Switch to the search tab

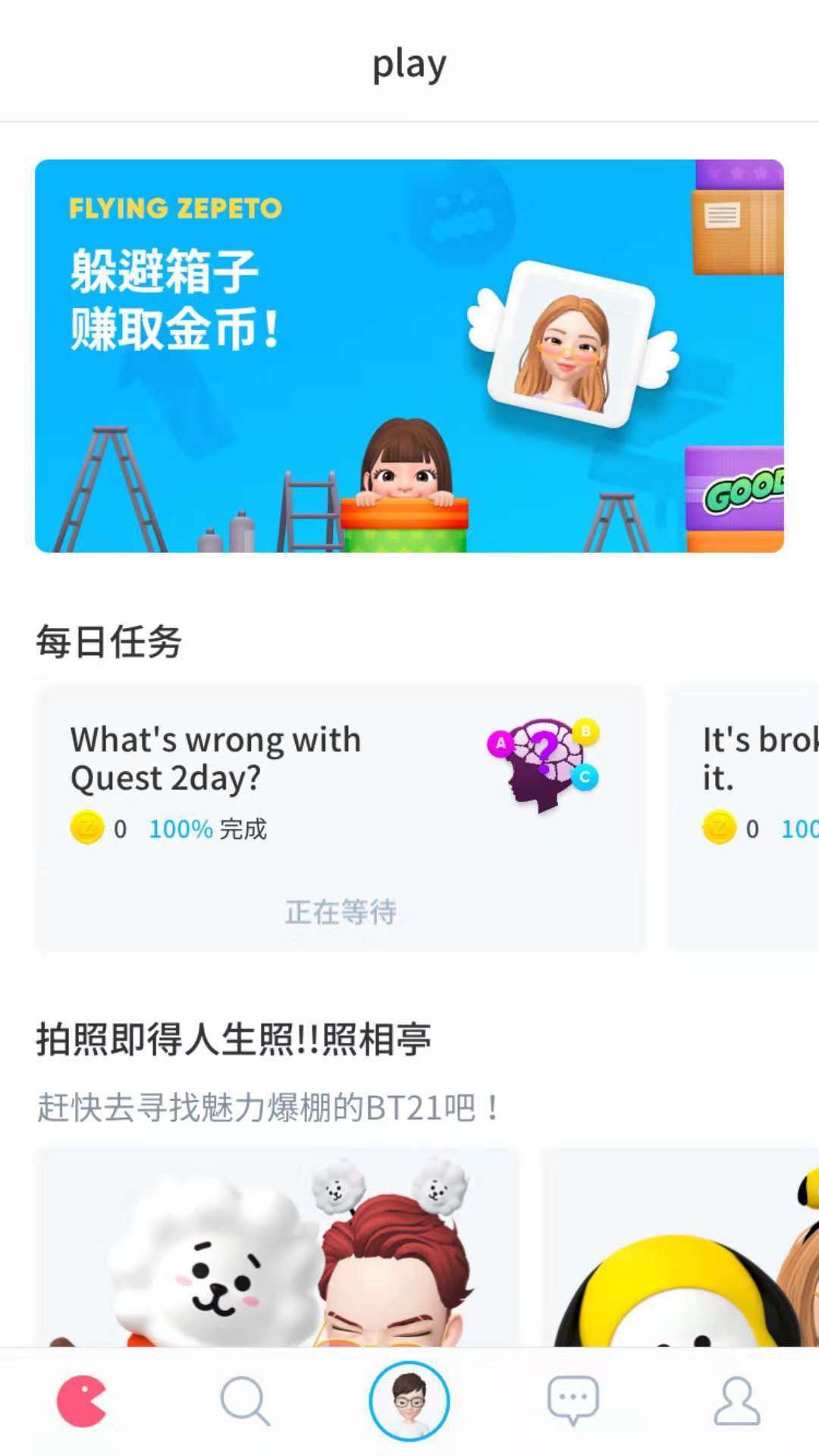(x=245, y=1401)
